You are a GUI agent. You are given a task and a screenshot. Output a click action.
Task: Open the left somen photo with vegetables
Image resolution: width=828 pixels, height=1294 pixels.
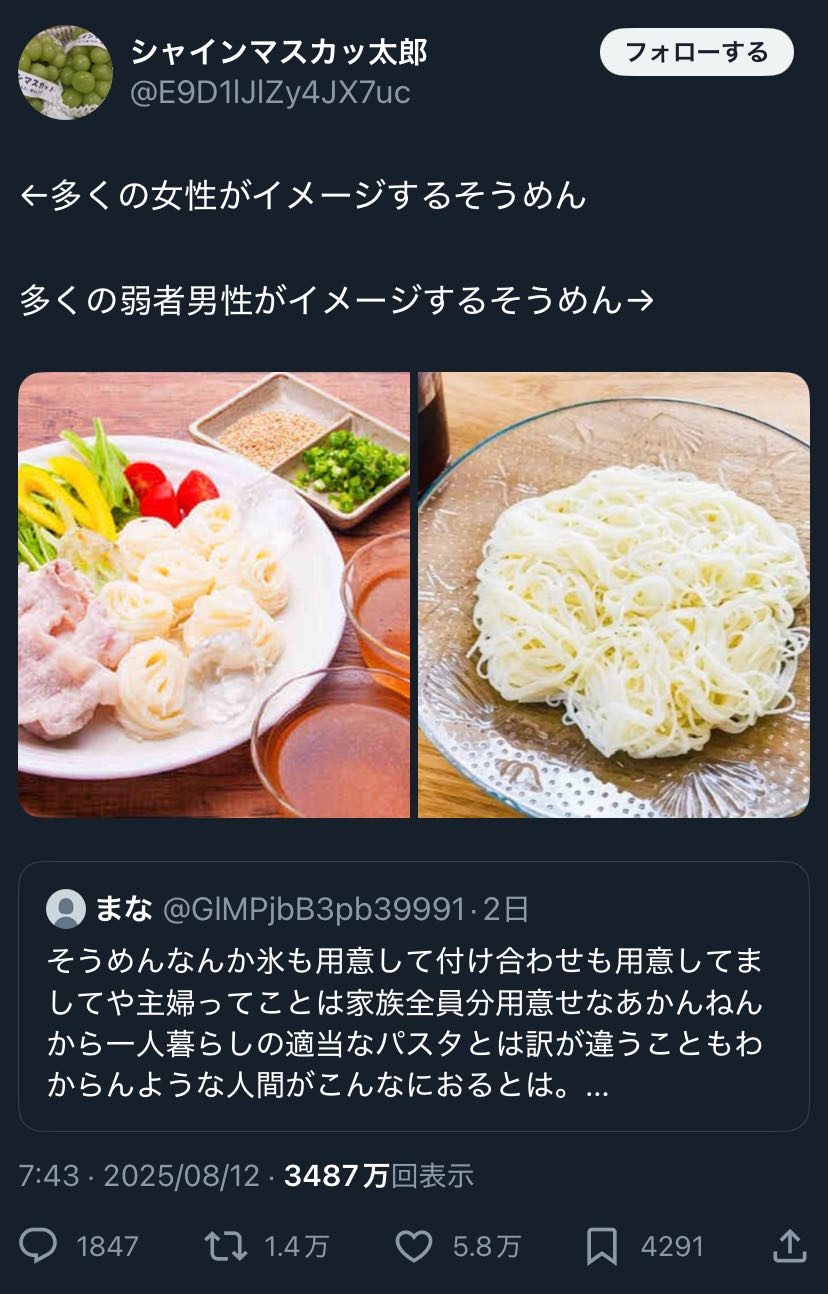pos(214,595)
